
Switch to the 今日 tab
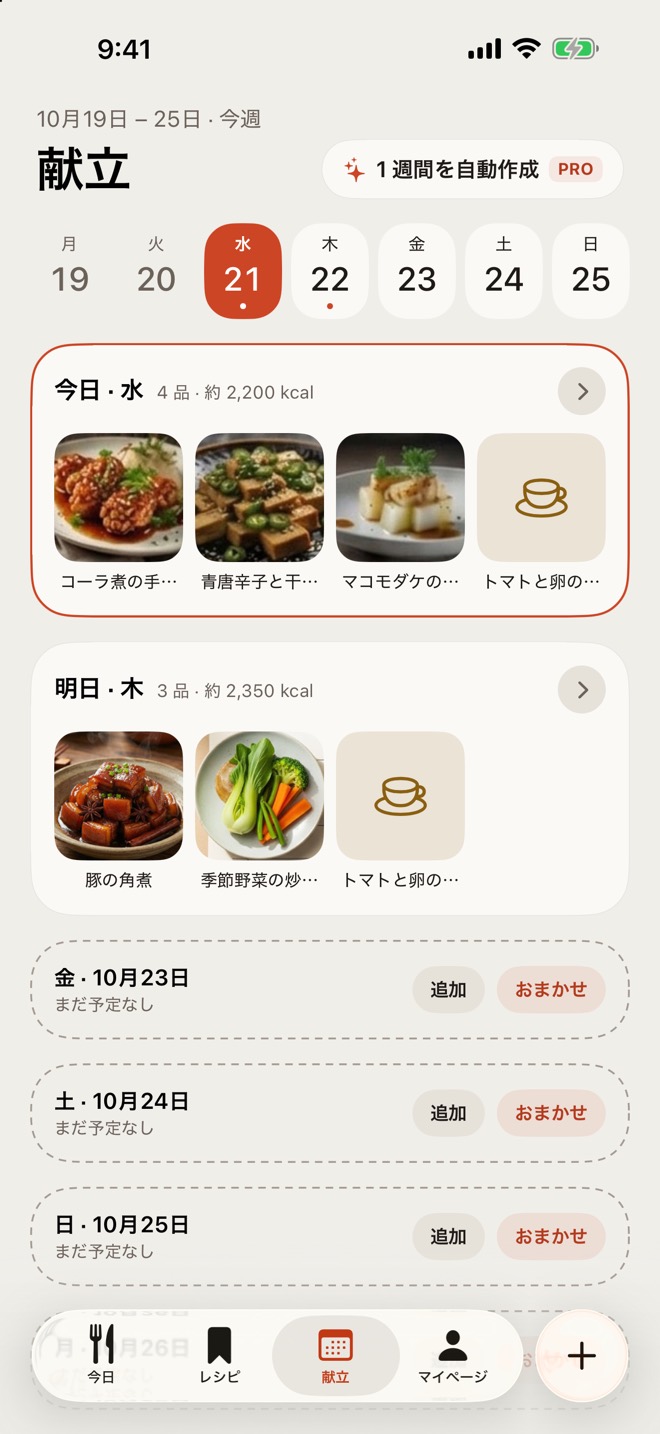[101, 1356]
